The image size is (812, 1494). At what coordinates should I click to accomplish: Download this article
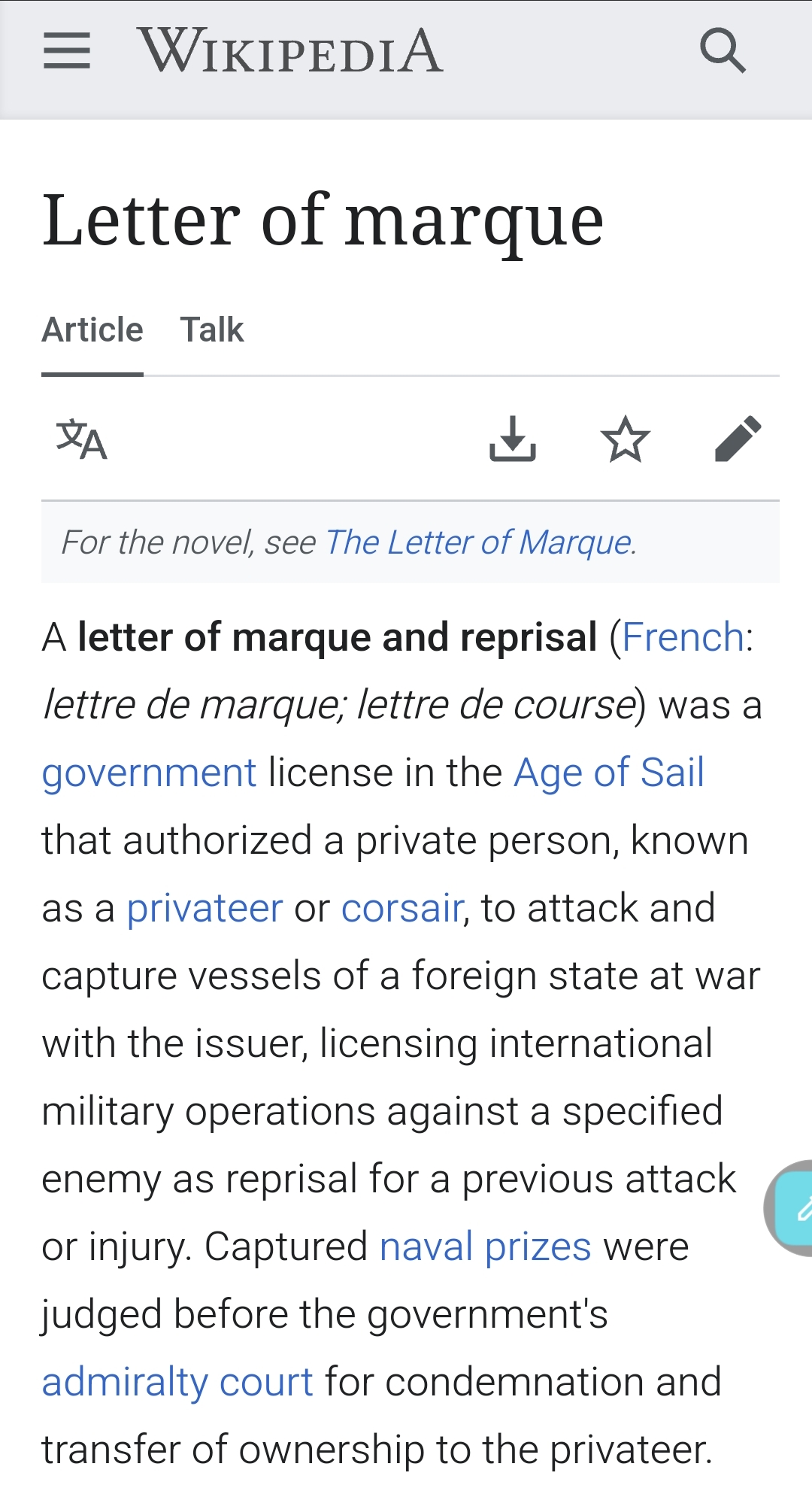512,439
